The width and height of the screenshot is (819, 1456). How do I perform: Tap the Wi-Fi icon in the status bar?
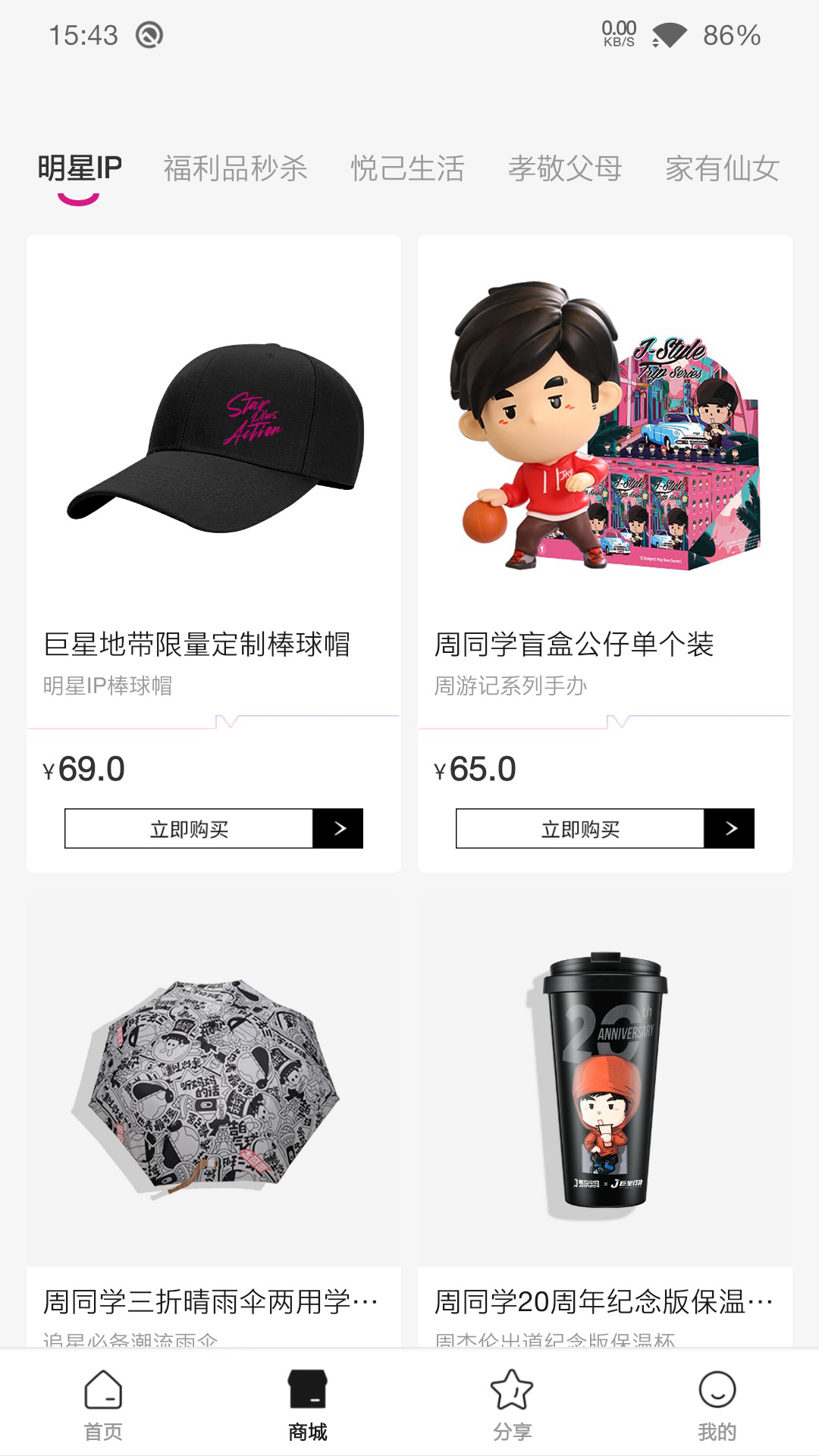[670, 34]
